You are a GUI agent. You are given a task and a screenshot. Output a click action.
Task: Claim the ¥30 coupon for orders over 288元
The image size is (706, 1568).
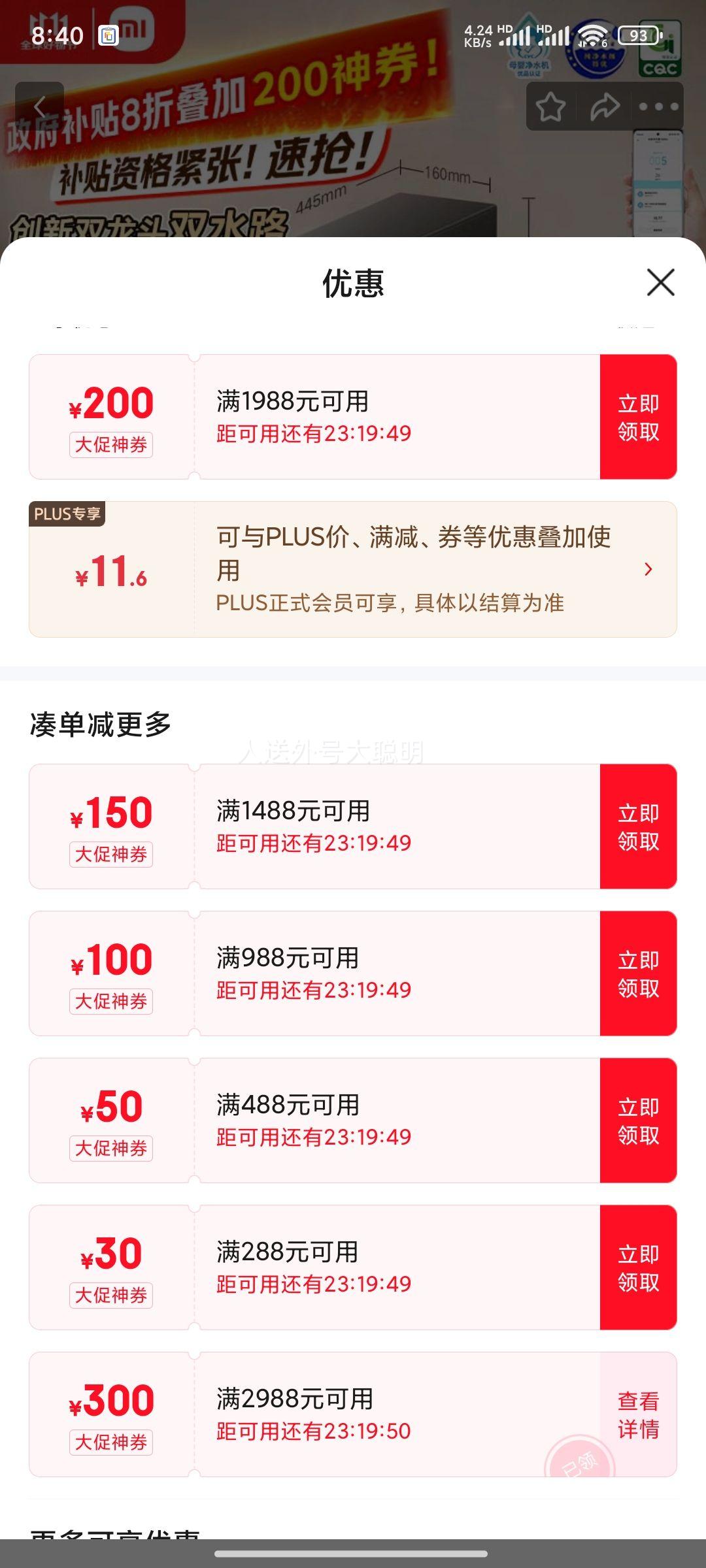[638, 1267]
